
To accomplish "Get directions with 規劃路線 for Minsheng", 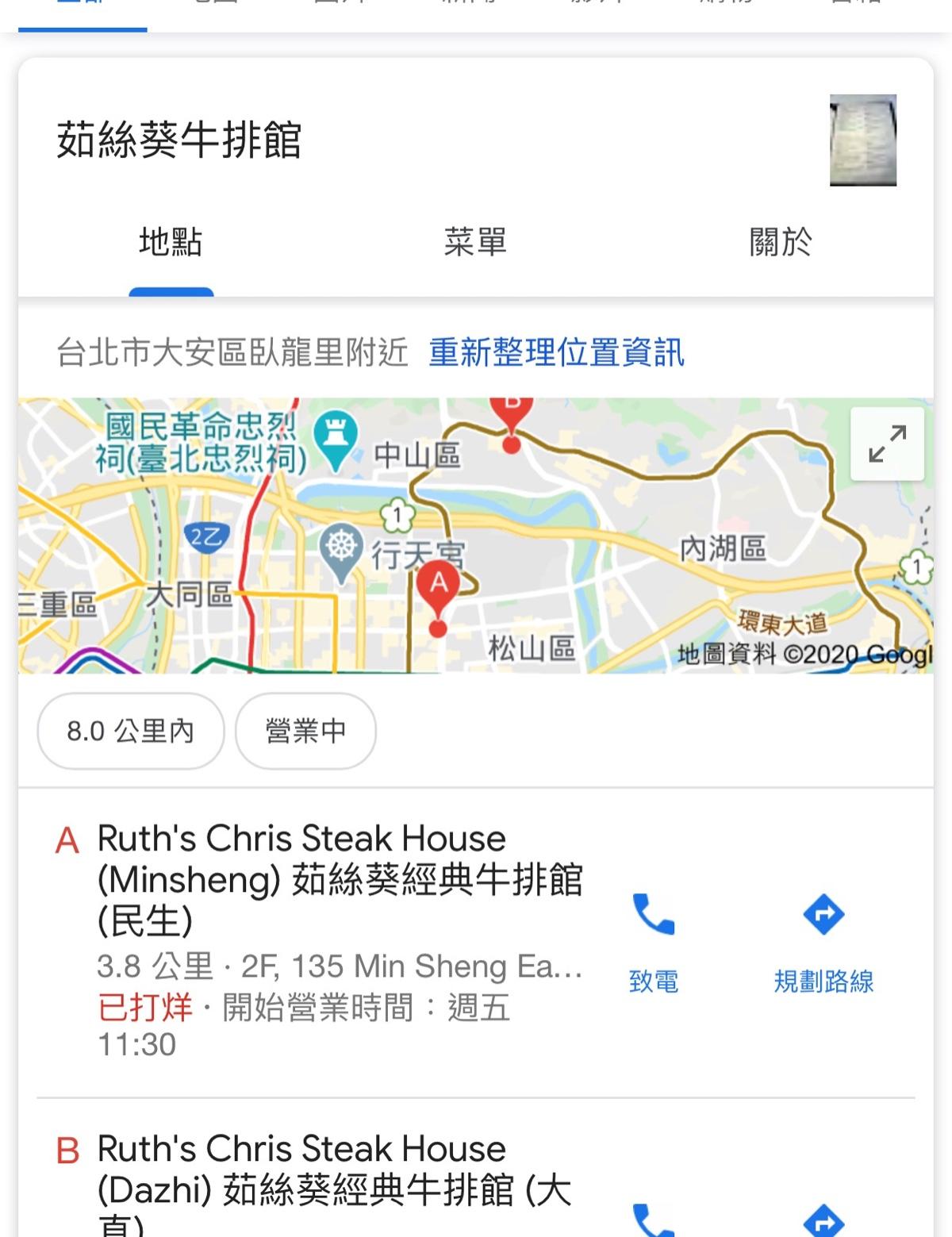I will coord(823,942).
